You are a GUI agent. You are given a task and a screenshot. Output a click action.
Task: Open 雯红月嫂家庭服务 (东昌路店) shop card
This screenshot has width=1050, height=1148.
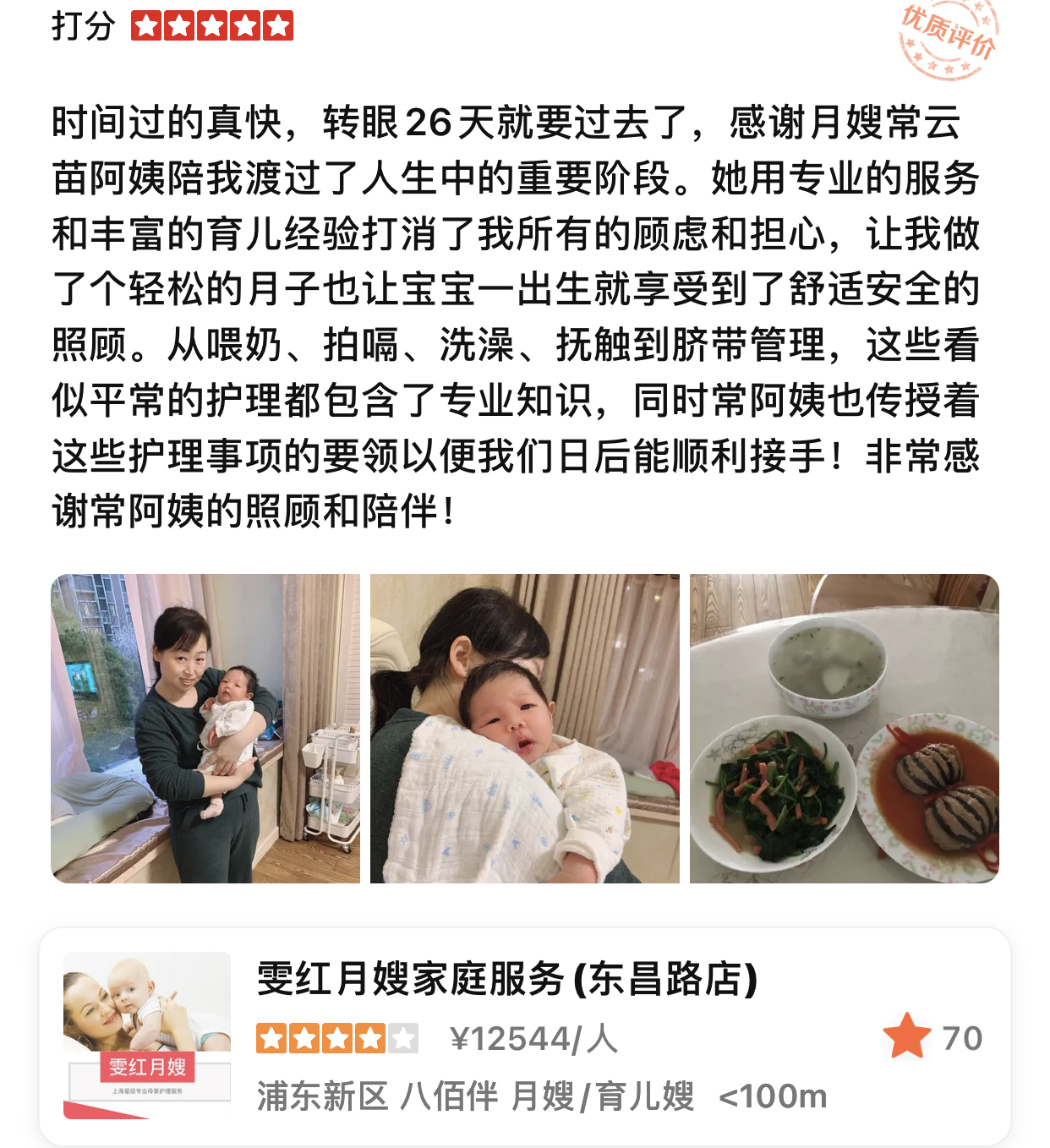[x=524, y=1036]
